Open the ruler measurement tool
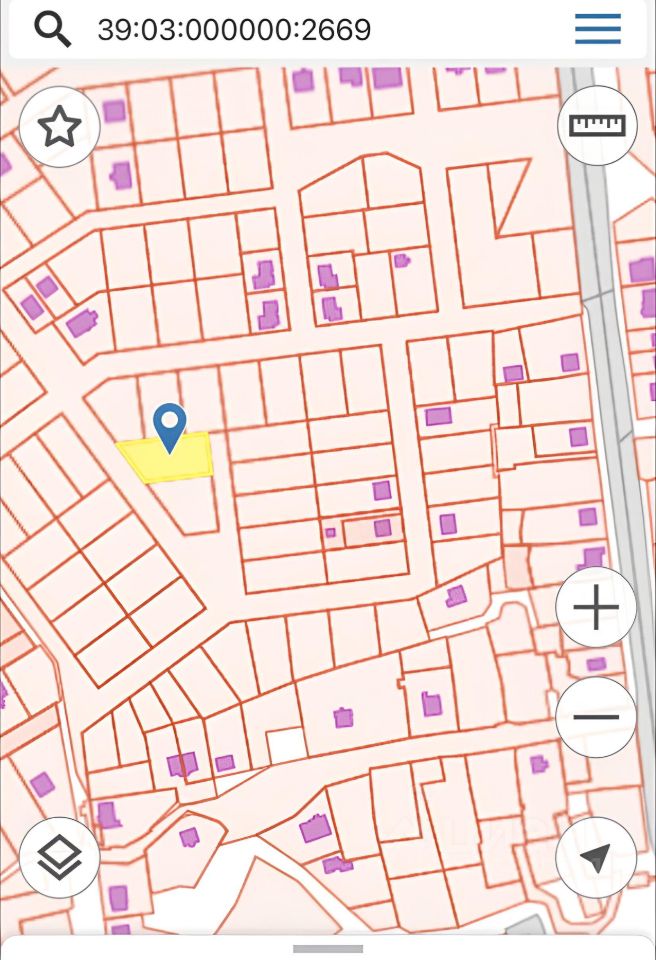The height and width of the screenshot is (960, 656). tap(597, 125)
